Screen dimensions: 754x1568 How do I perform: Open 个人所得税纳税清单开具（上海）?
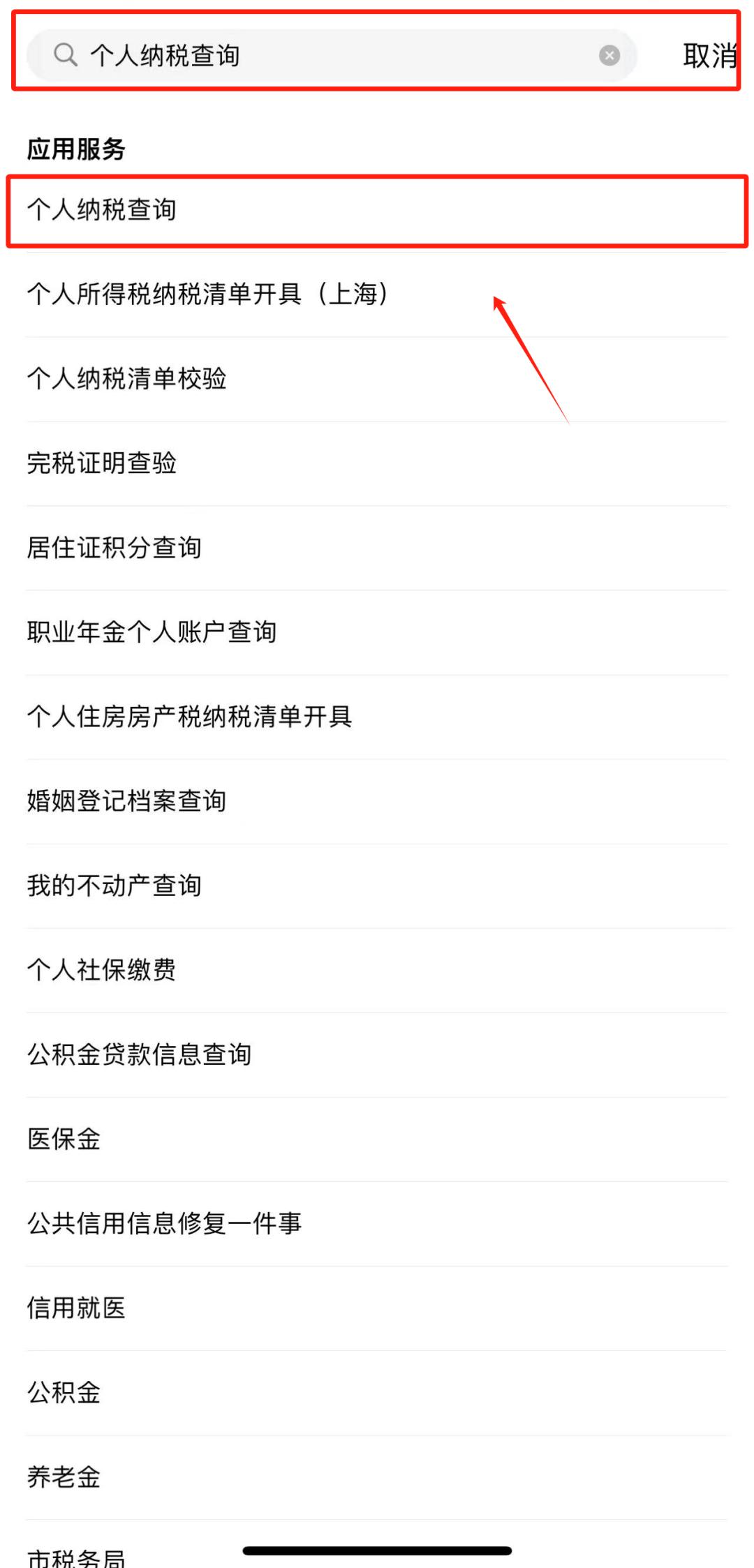[x=207, y=294]
